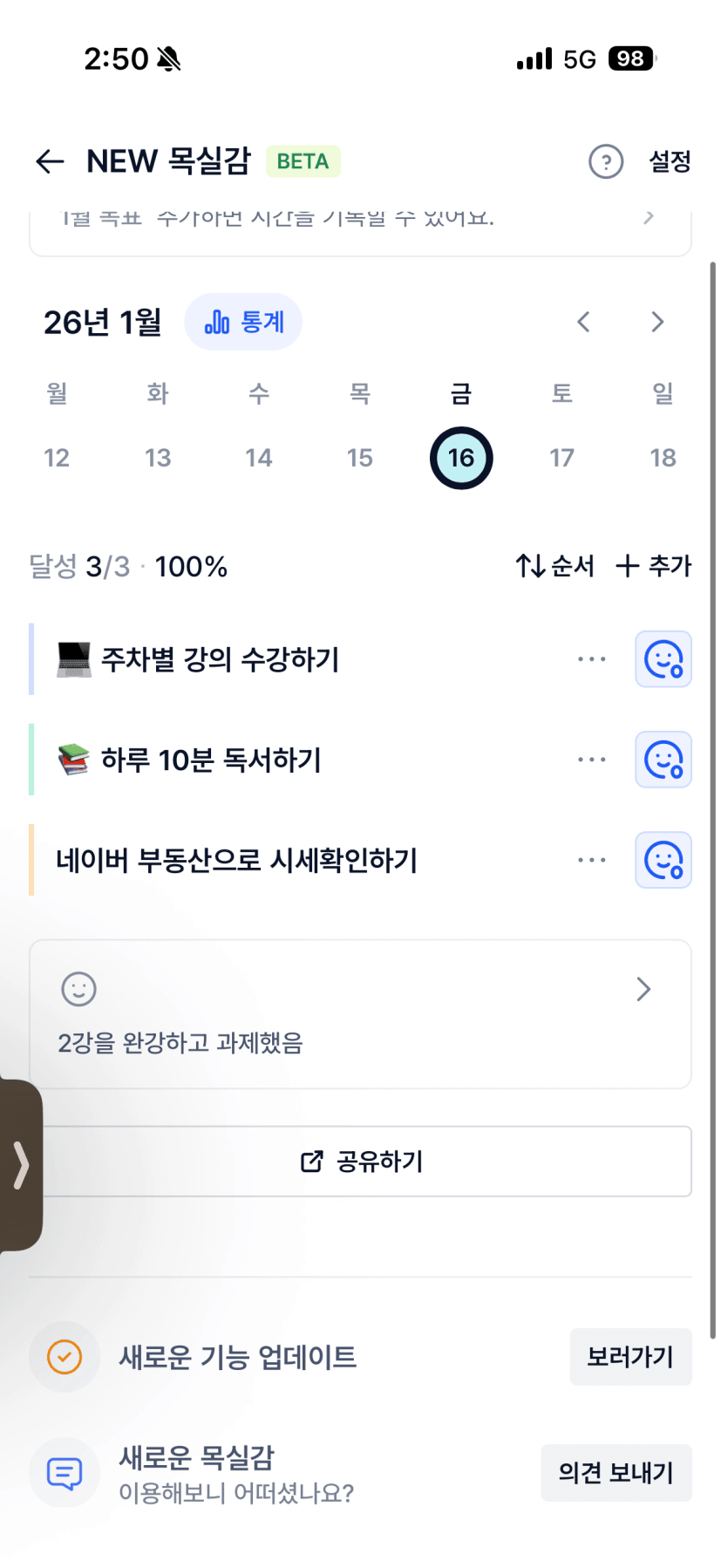
Task: Select date 17 on the calendar
Action: pyautogui.click(x=562, y=458)
